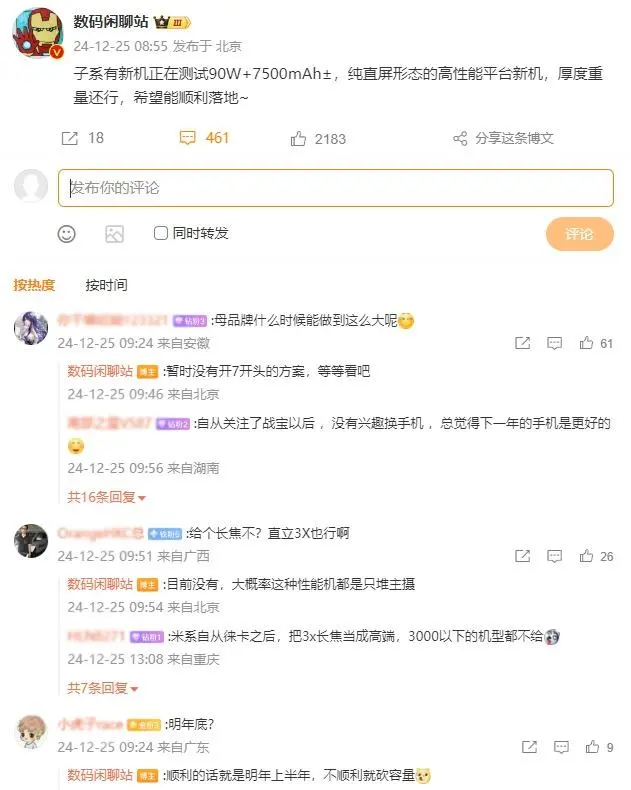Expand 共16条回复 replies
Image resolution: width=631 pixels, height=790 pixels.
107,497
